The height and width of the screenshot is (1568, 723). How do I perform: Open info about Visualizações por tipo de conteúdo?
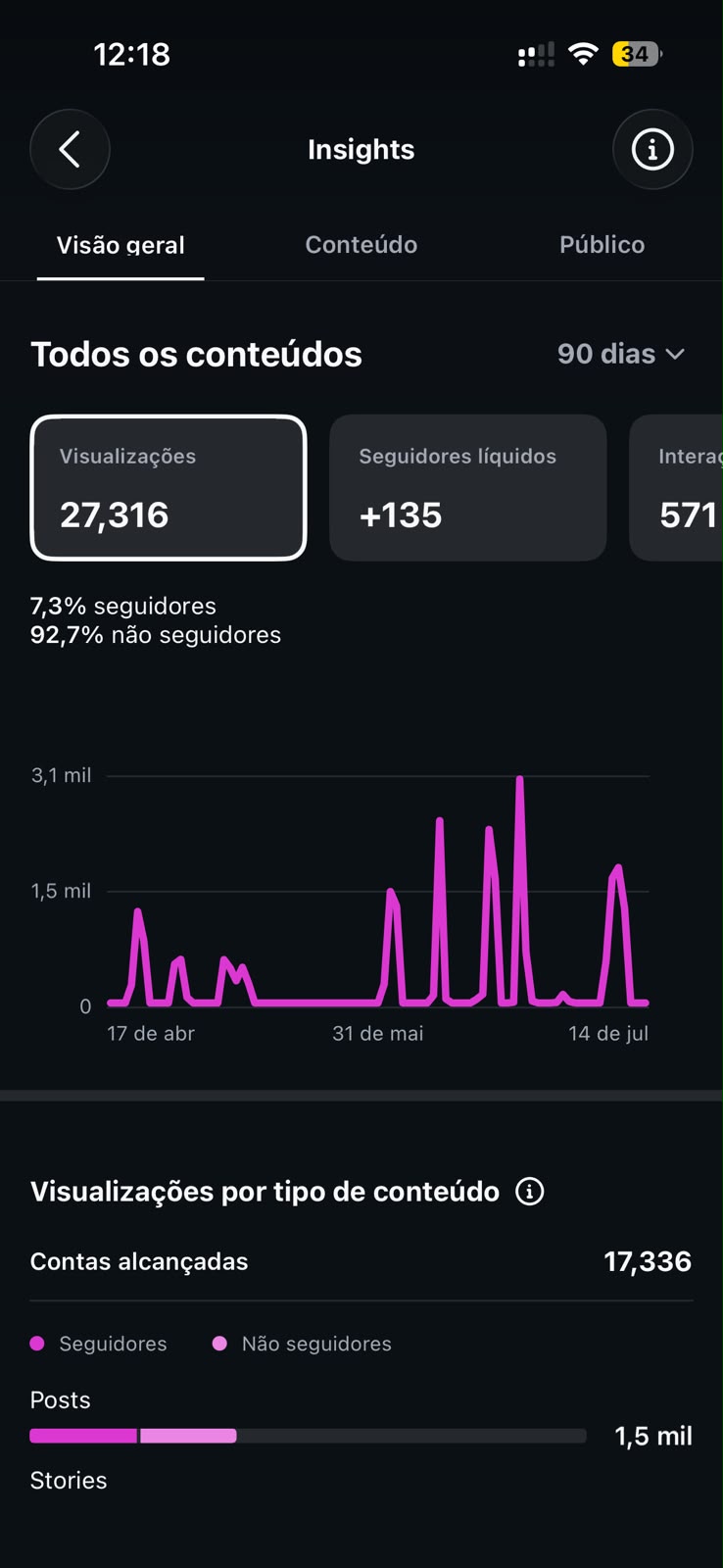click(x=530, y=1192)
